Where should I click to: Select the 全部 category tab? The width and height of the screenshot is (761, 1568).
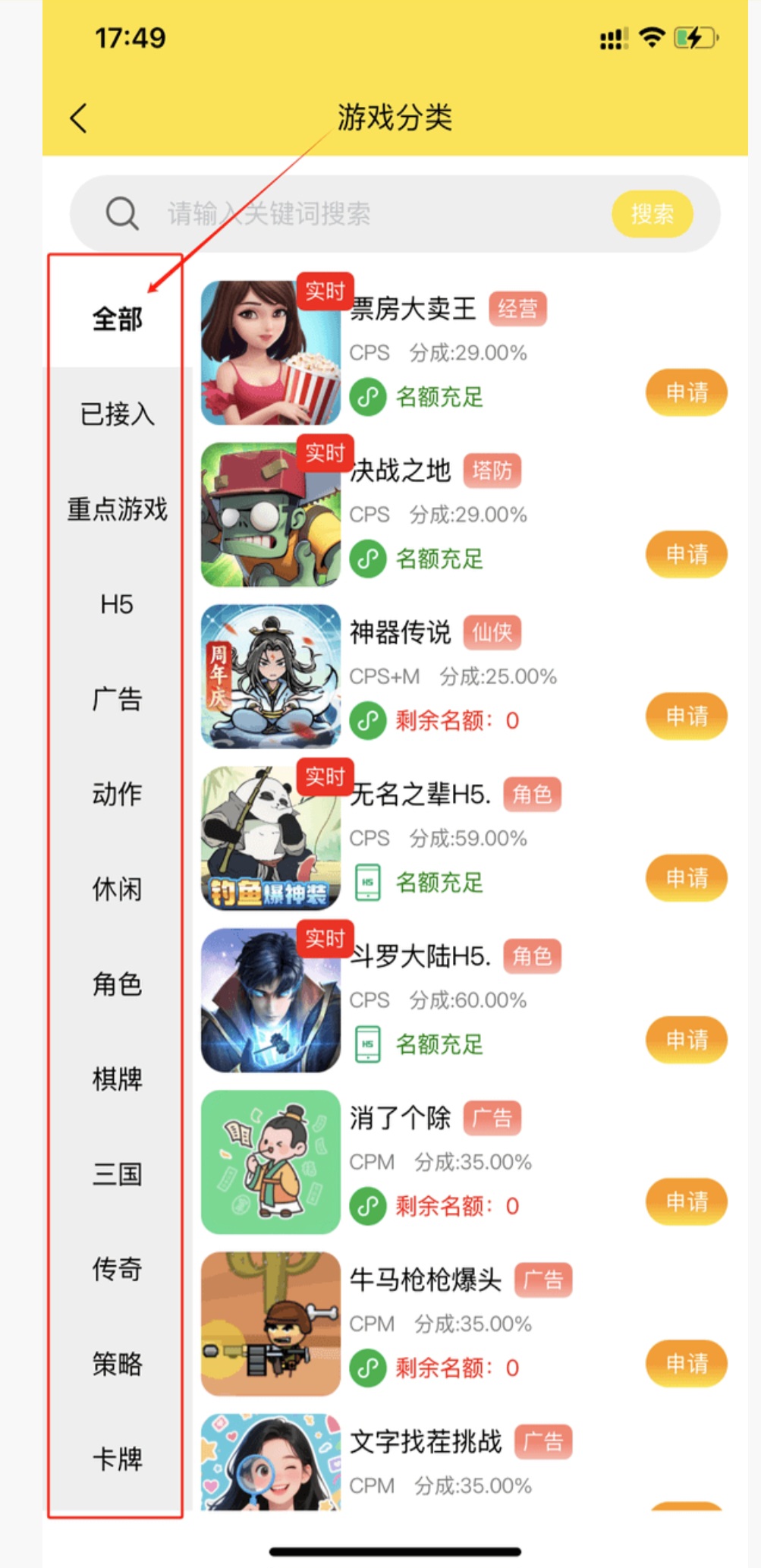coord(117,319)
